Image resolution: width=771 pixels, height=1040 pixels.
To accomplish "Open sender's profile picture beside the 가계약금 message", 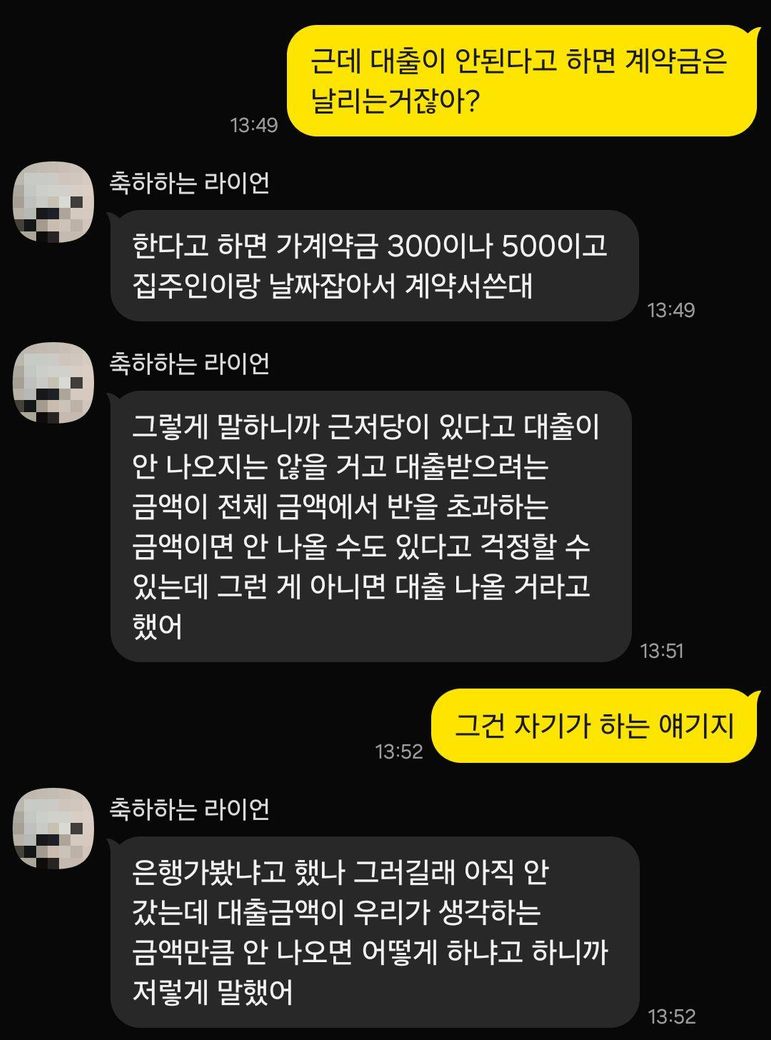I will [x=53, y=202].
